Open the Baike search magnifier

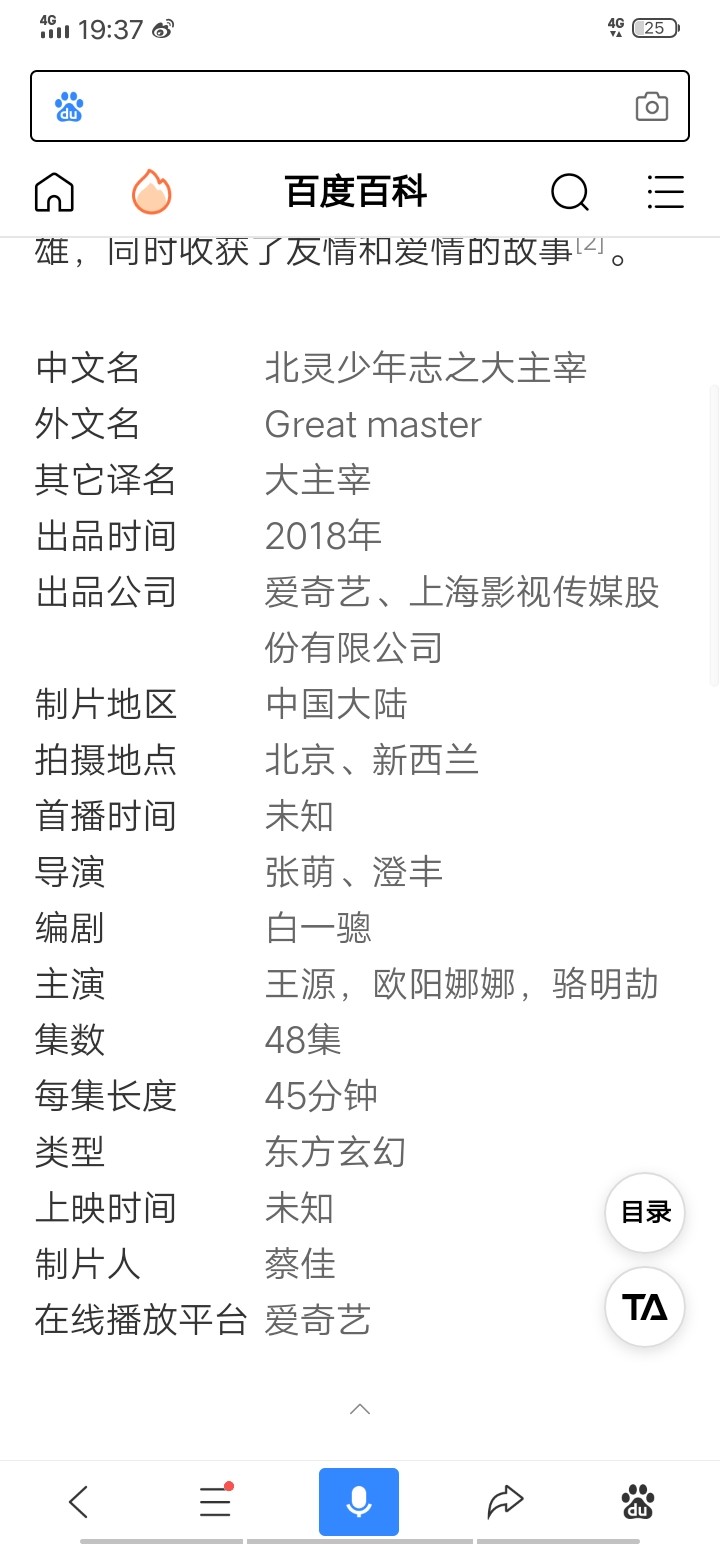tap(570, 191)
